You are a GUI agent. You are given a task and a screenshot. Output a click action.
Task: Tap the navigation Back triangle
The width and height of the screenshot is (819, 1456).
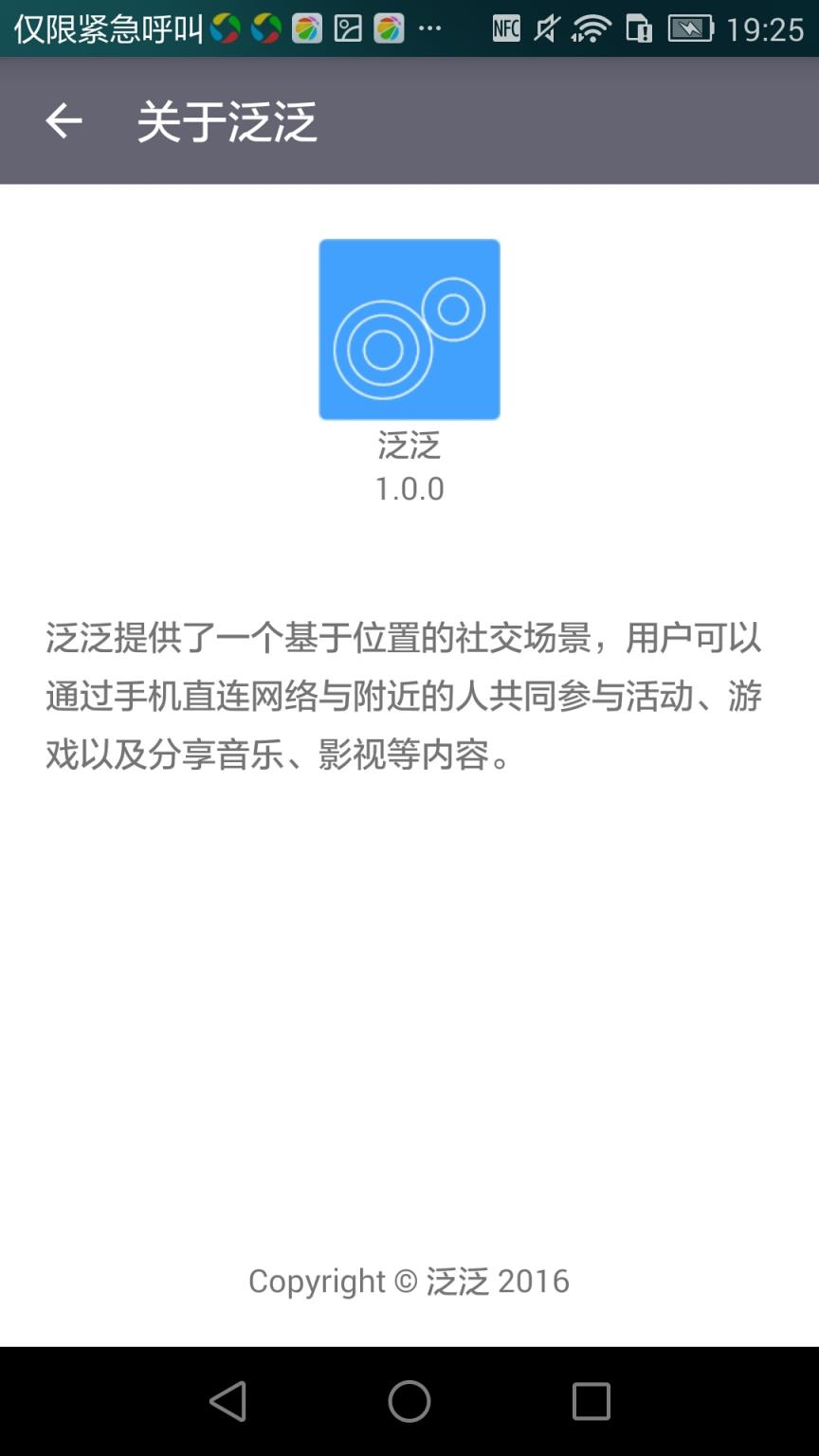point(227,1399)
